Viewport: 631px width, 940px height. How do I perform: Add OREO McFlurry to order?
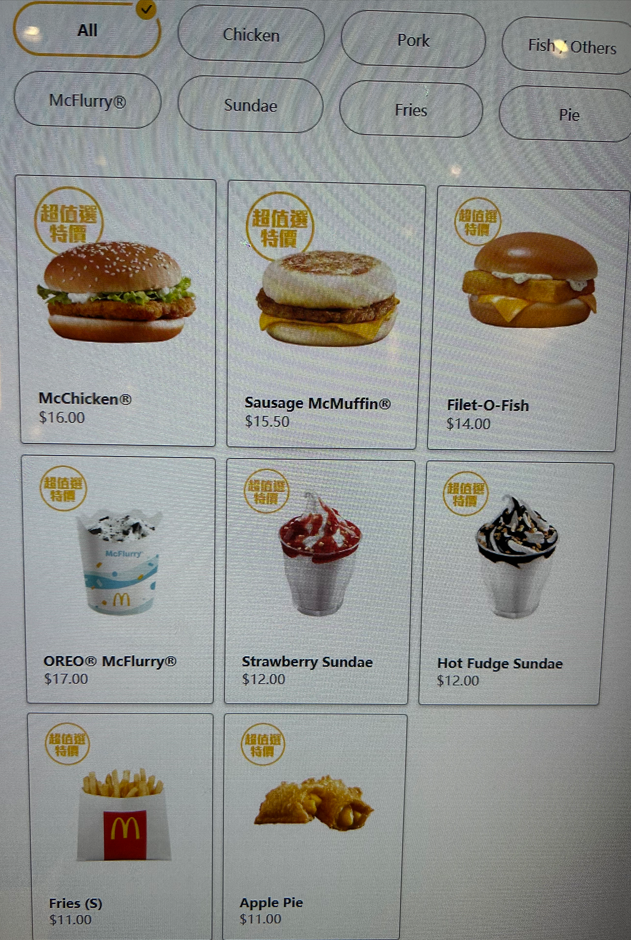[x=118, y=580]
